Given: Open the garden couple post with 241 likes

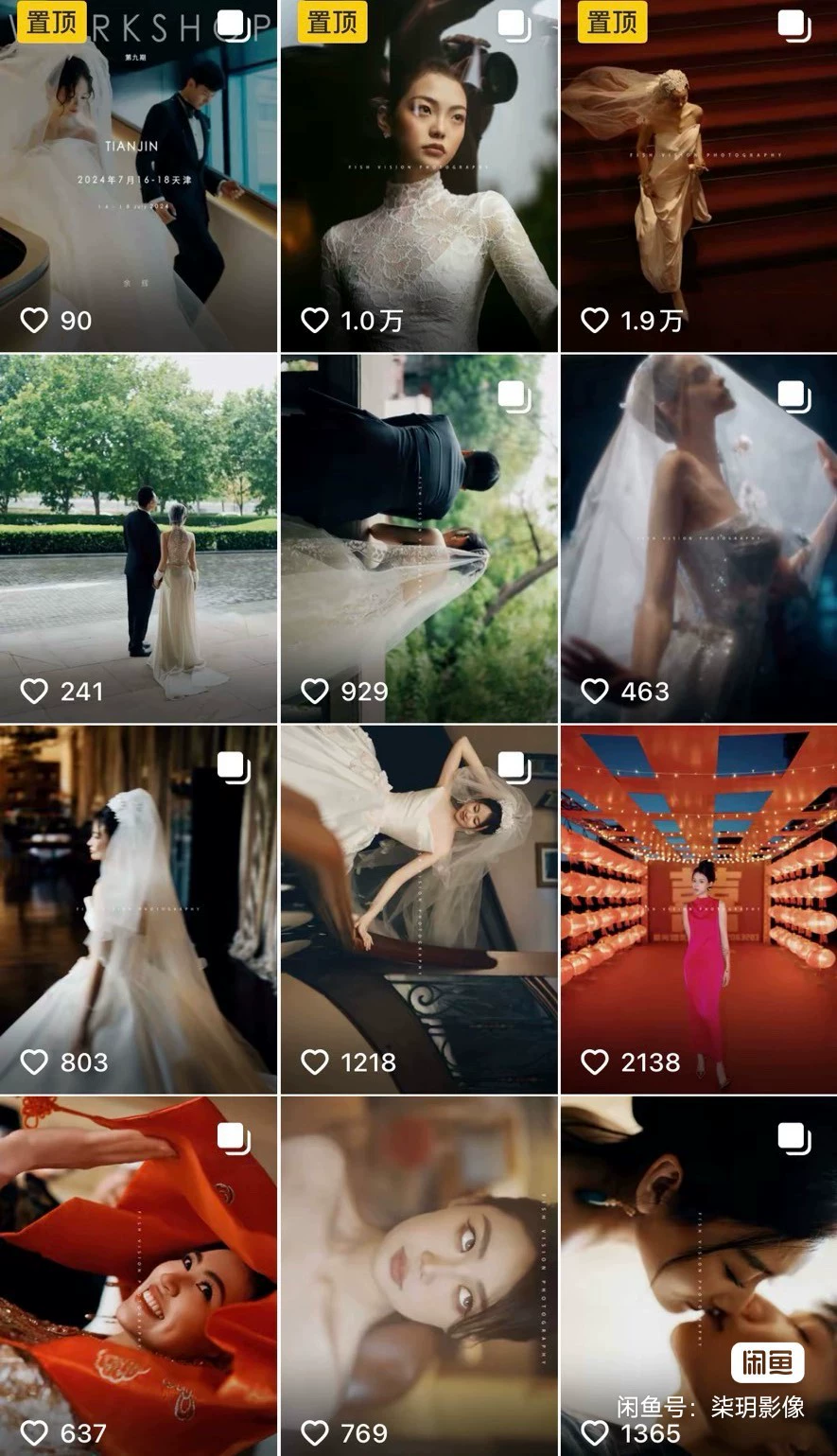Looking at the screenshot, I should point(138,538).
